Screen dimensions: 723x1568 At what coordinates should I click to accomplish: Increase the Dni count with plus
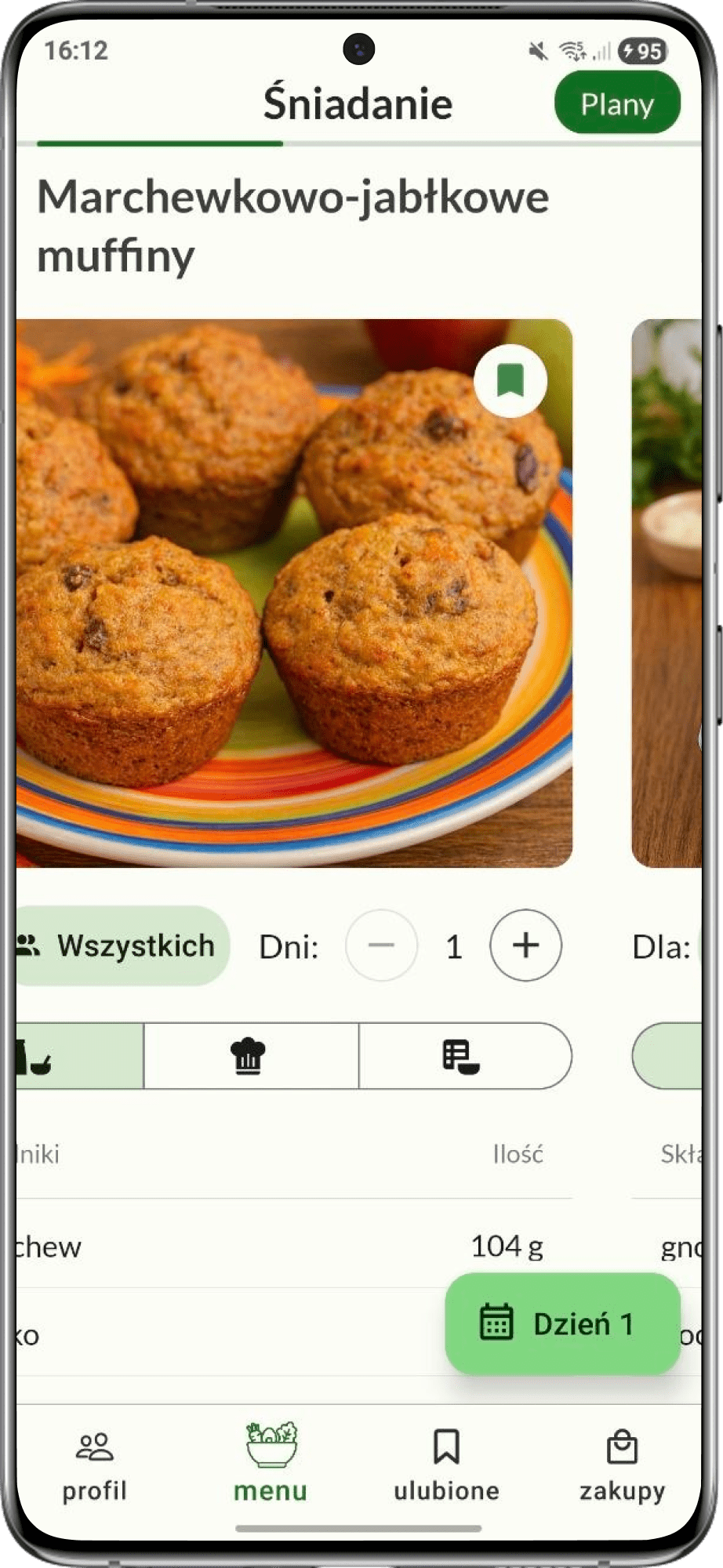point(525,946)
